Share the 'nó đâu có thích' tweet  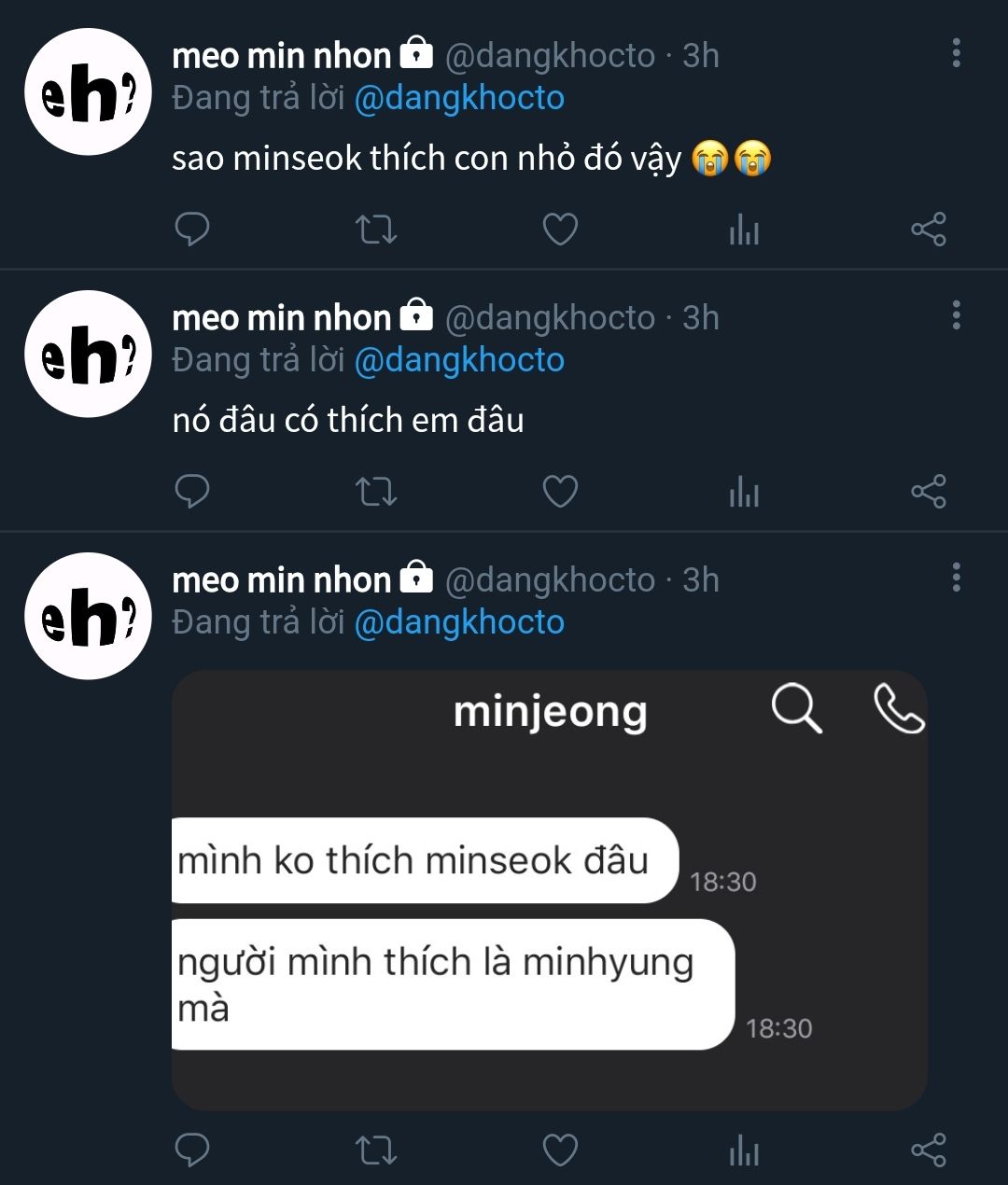coord(928,492)
